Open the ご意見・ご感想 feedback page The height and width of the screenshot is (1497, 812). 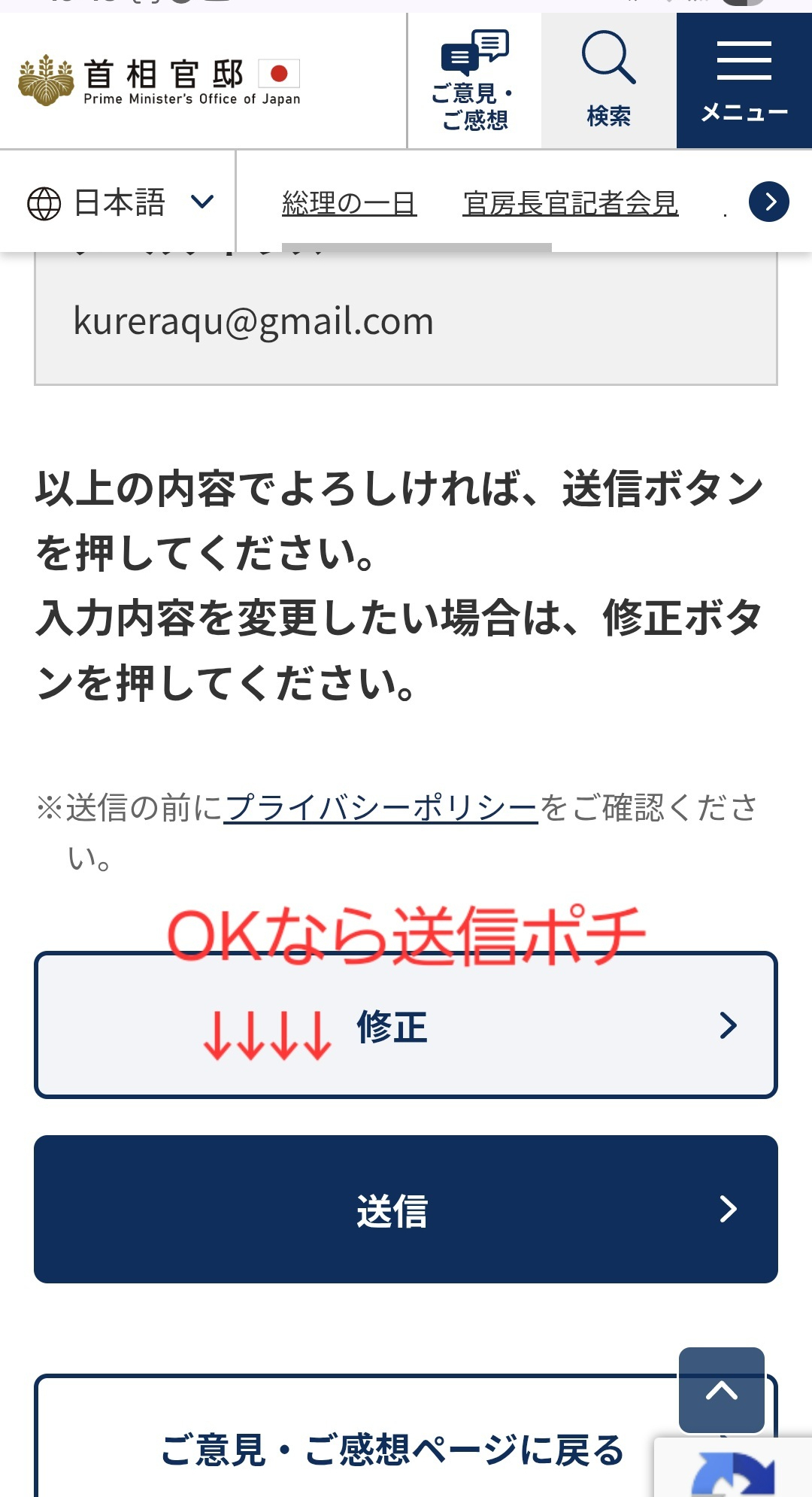point(474,81)
